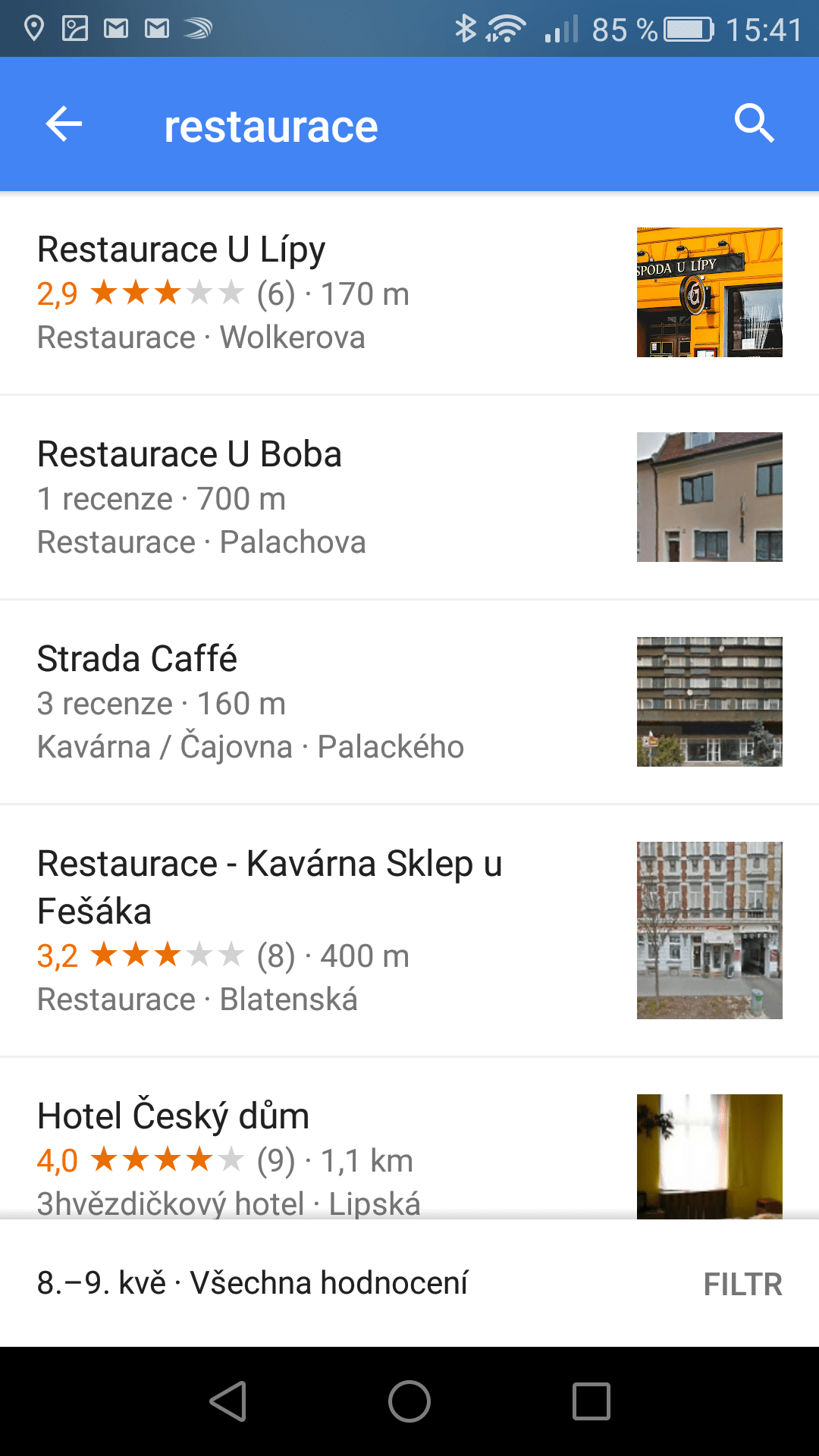Image resolution: width=819 pixels, height=1456 pixels.
Task: Open recent apps from navigation bar
Action: 591,1401
